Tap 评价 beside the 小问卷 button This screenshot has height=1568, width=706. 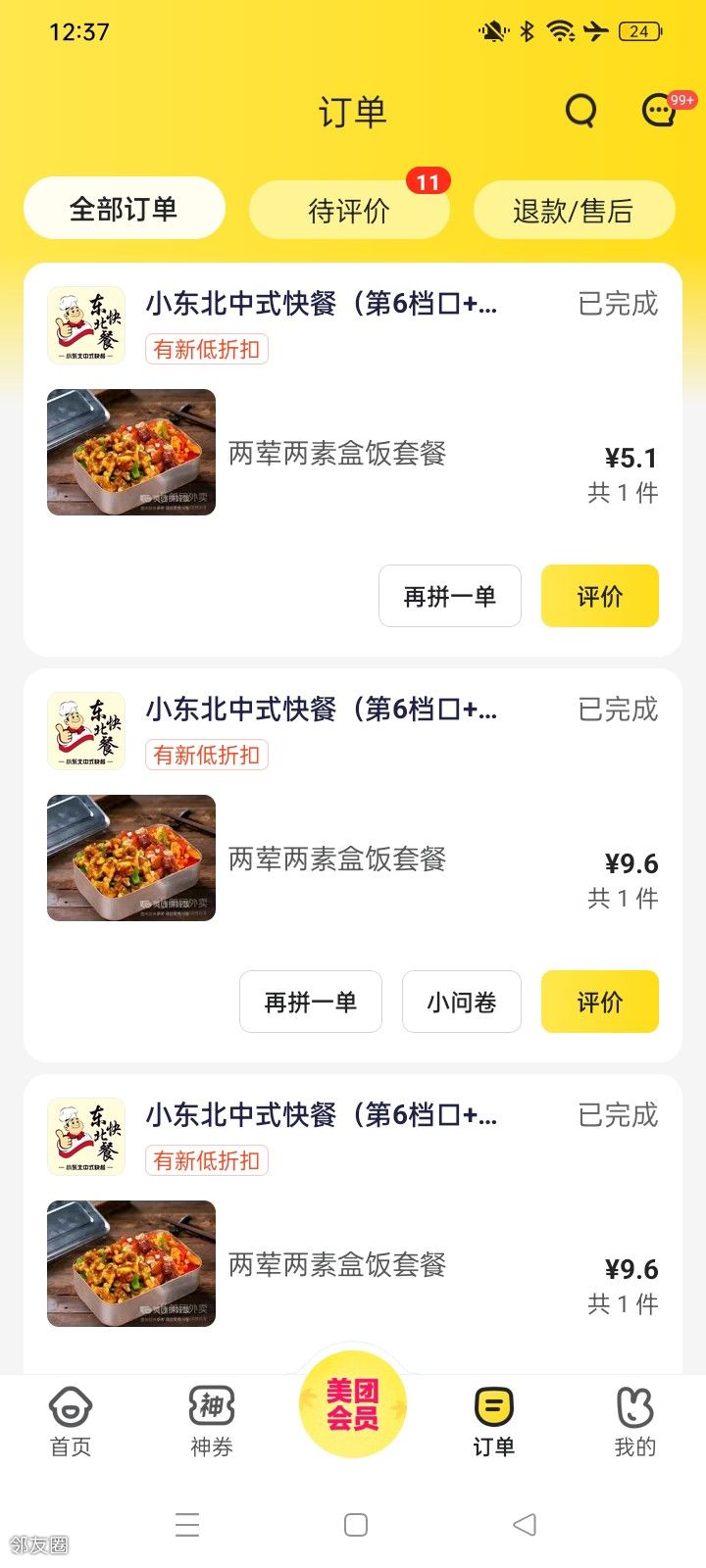pyautogui.click(x=599, y=1002)
